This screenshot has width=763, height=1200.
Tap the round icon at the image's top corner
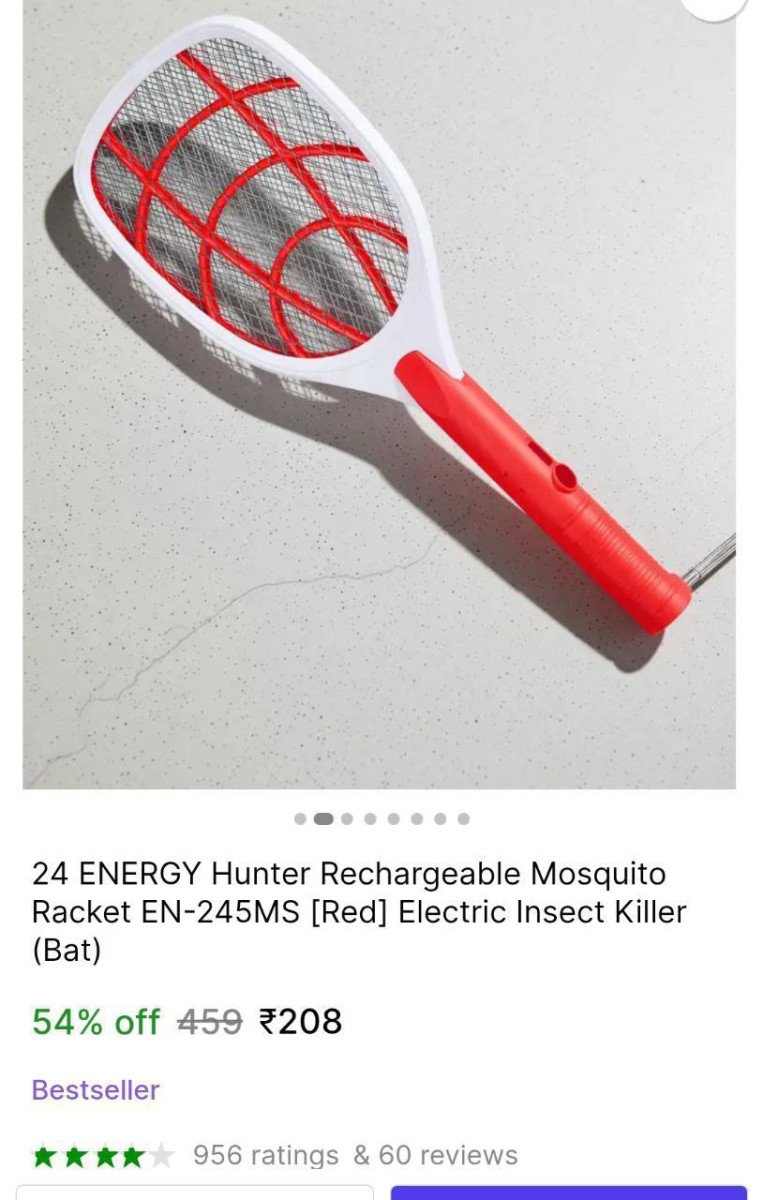click(714, 6)
